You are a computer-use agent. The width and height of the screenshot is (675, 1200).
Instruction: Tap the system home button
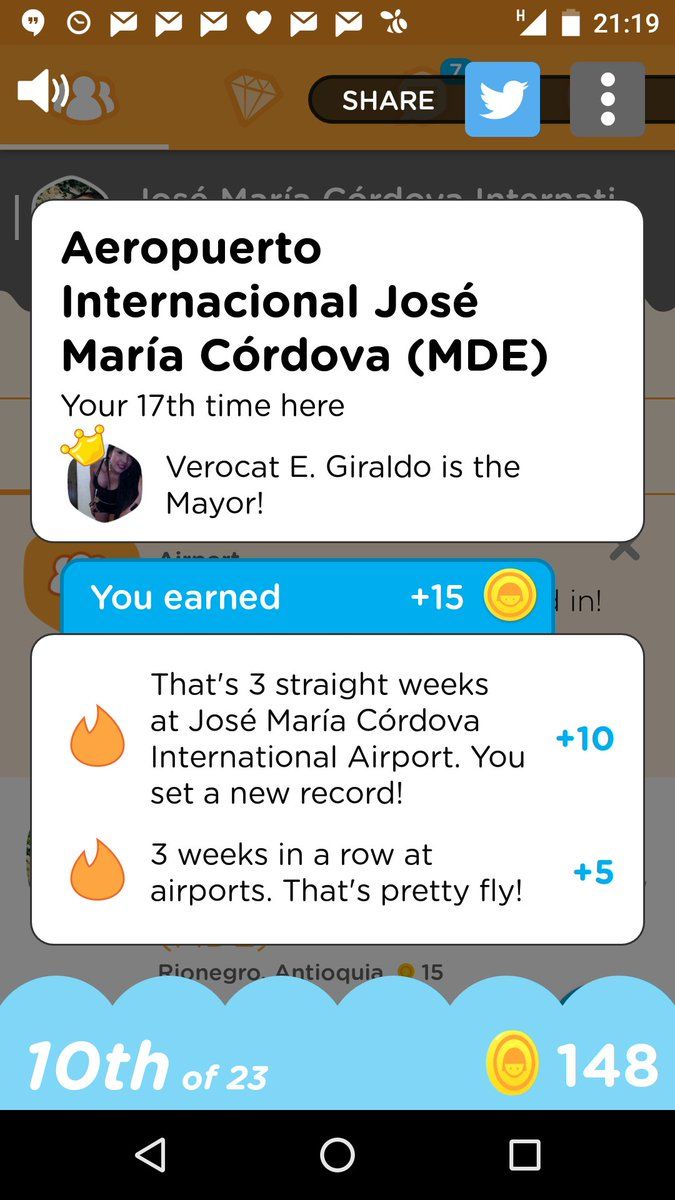point(337,1155)
